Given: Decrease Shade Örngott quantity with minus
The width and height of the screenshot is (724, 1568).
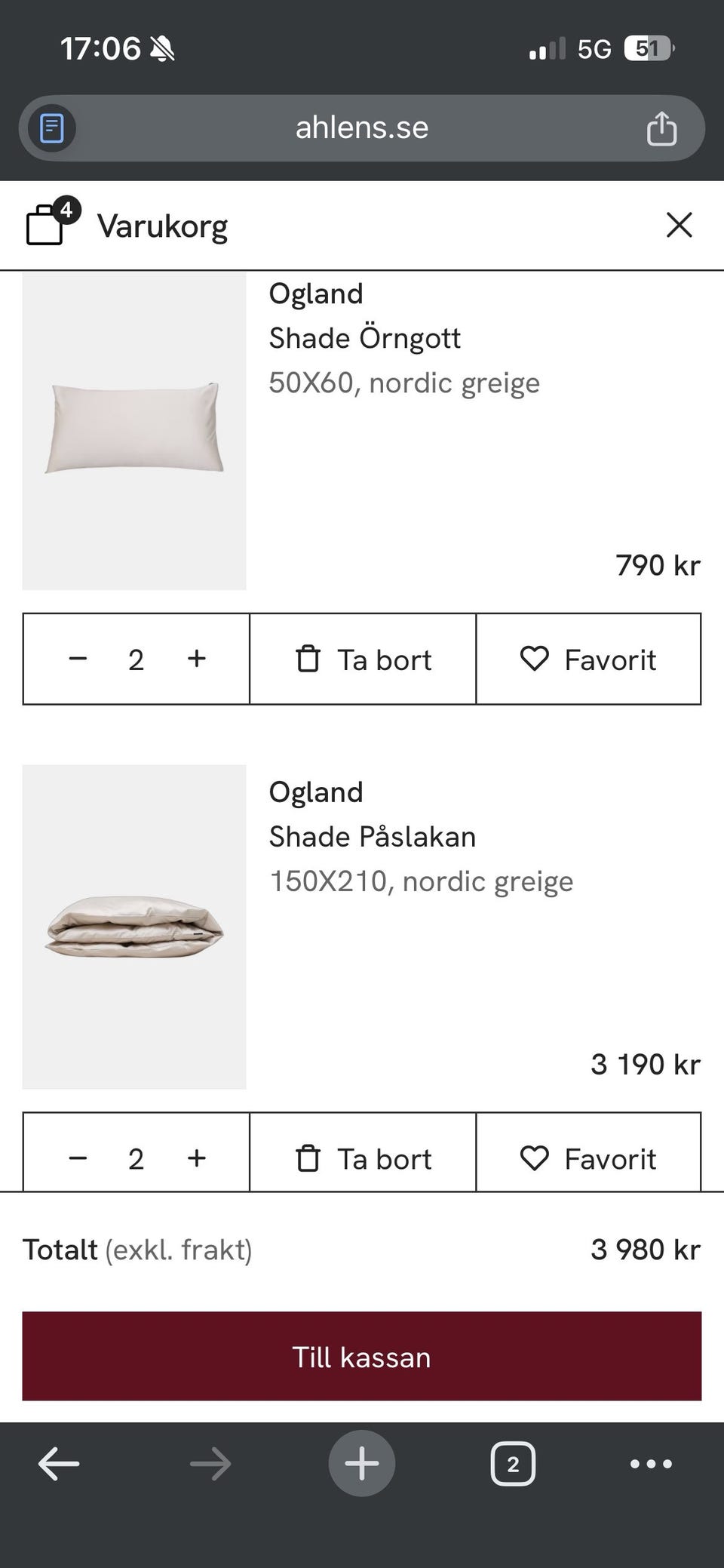Looking at the screenshot, I should [77, 659].
